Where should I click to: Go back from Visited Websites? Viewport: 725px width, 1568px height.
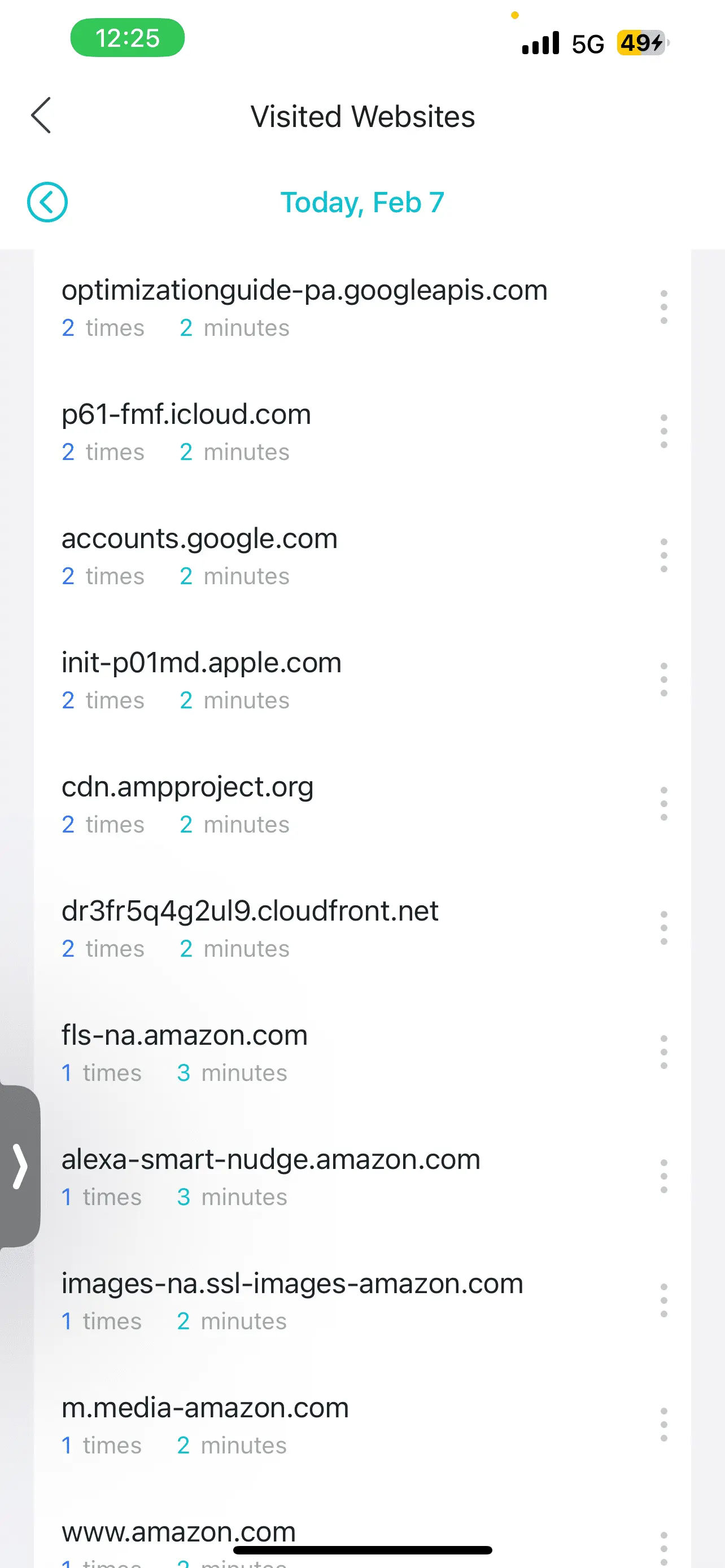point(41,115)
